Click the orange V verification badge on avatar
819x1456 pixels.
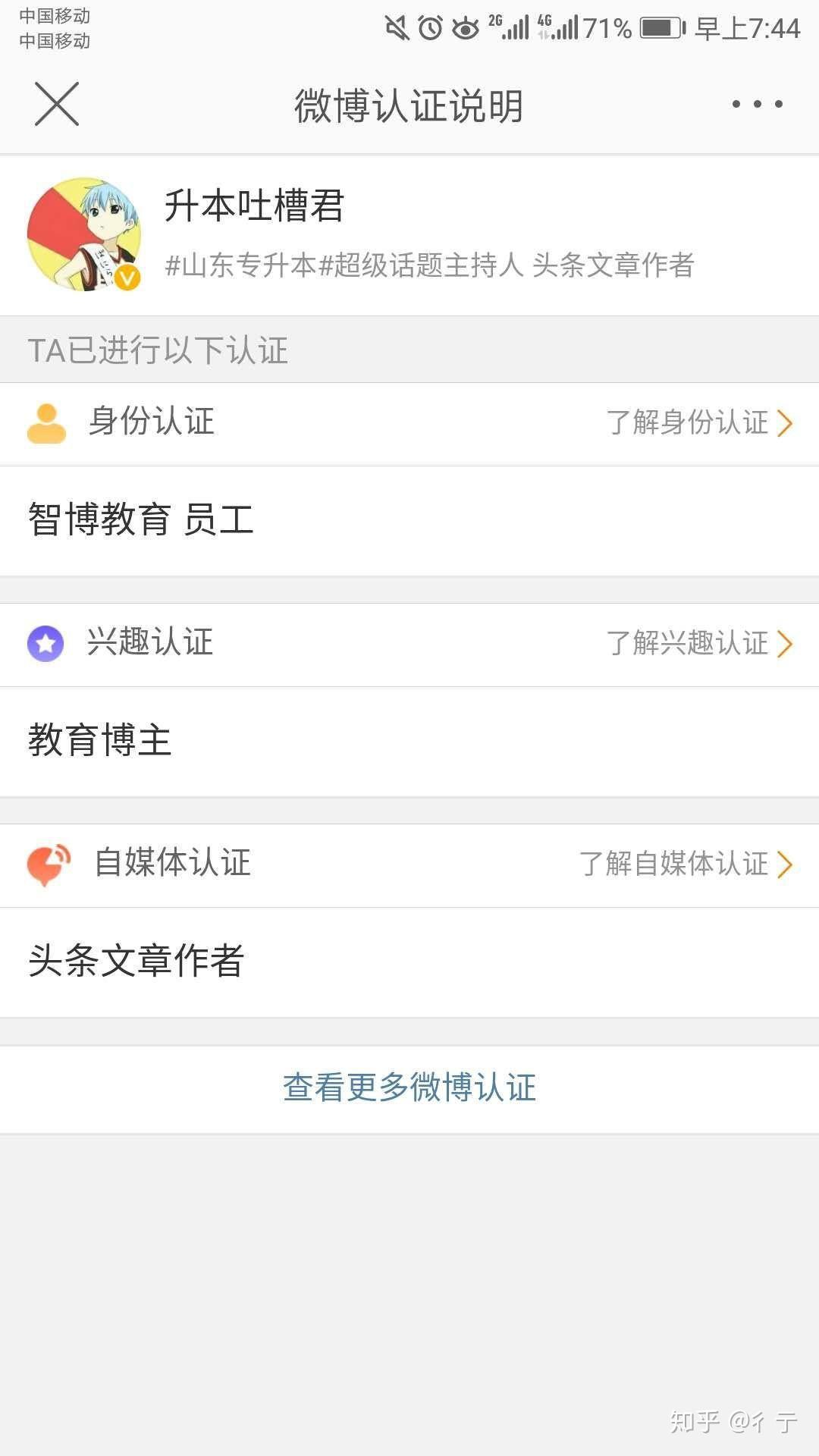[127, 277]
